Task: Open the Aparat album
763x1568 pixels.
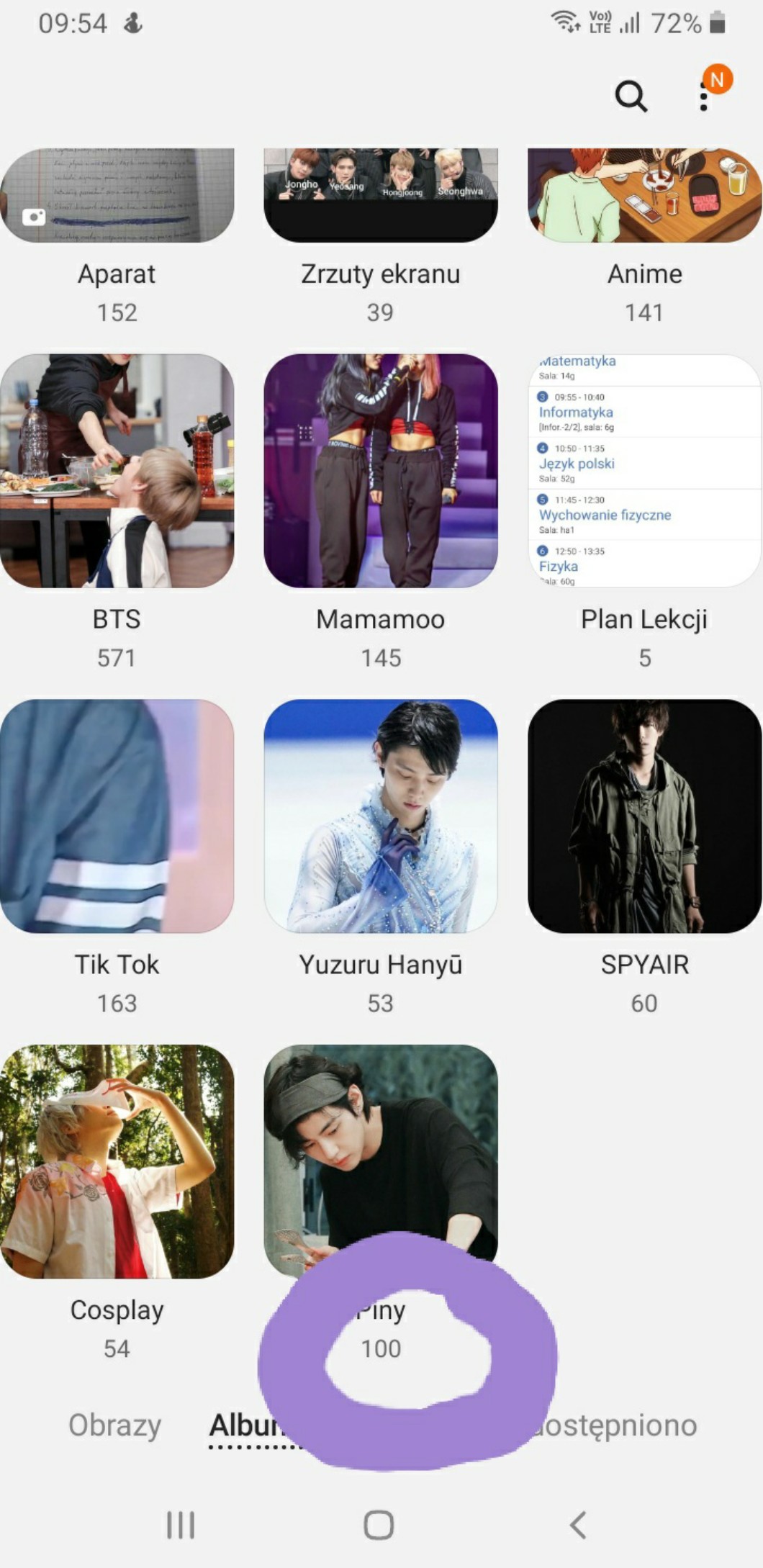Action: (117, 196)
